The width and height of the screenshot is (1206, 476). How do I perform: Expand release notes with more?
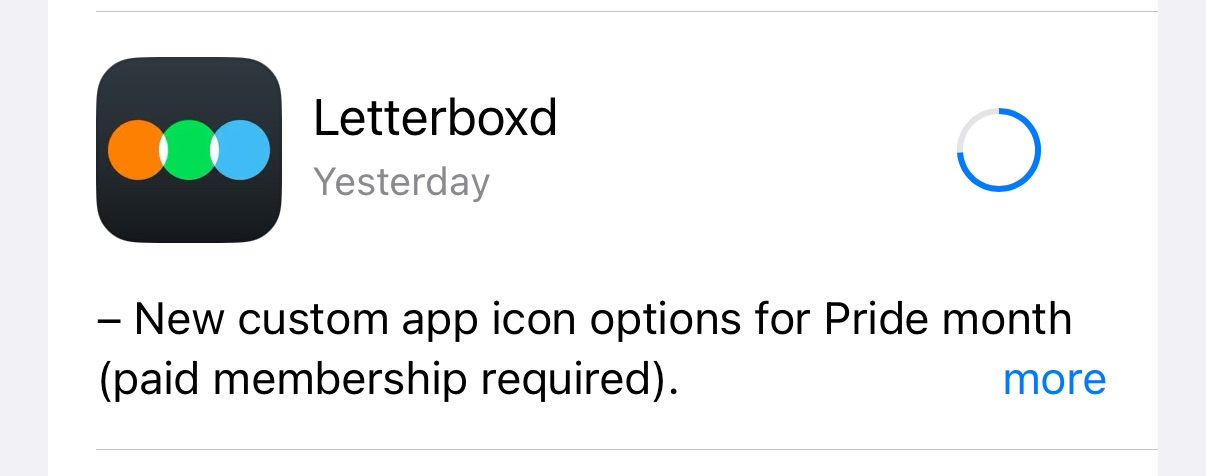tap(1053, 380)
